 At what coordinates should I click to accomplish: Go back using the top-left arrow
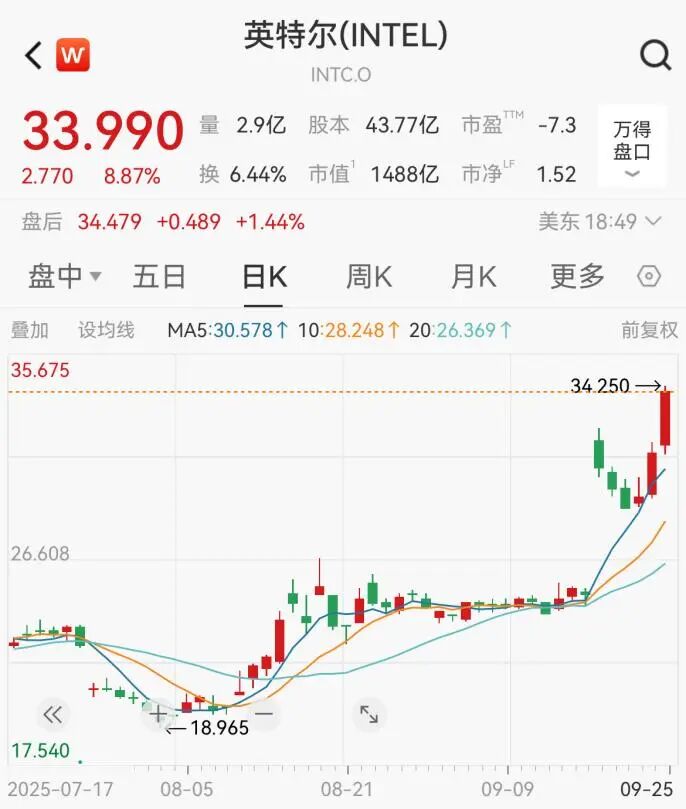pos(34,55)
